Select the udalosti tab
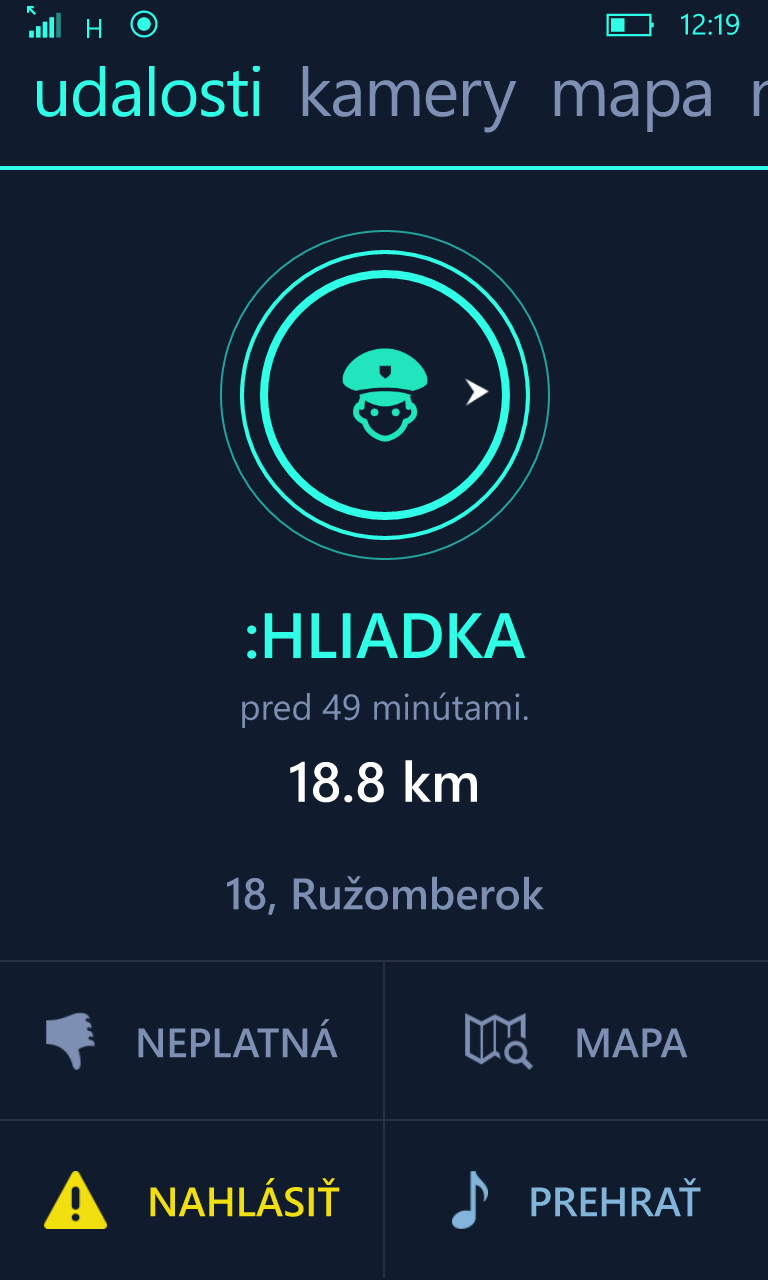This screenshot has height=1280, width=768. click(148, 94)
